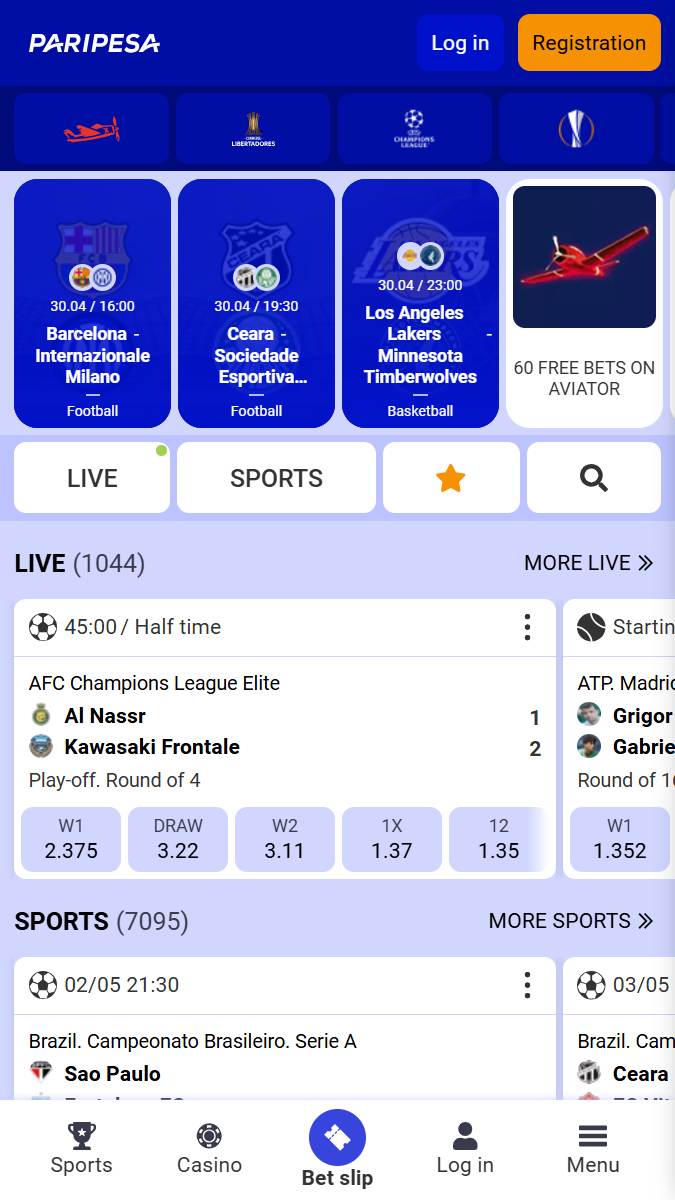
Task: Pick W2 odds 3.11 for Kawasaki Frontale
Action: pyautogui.click(x=285, y=840)
